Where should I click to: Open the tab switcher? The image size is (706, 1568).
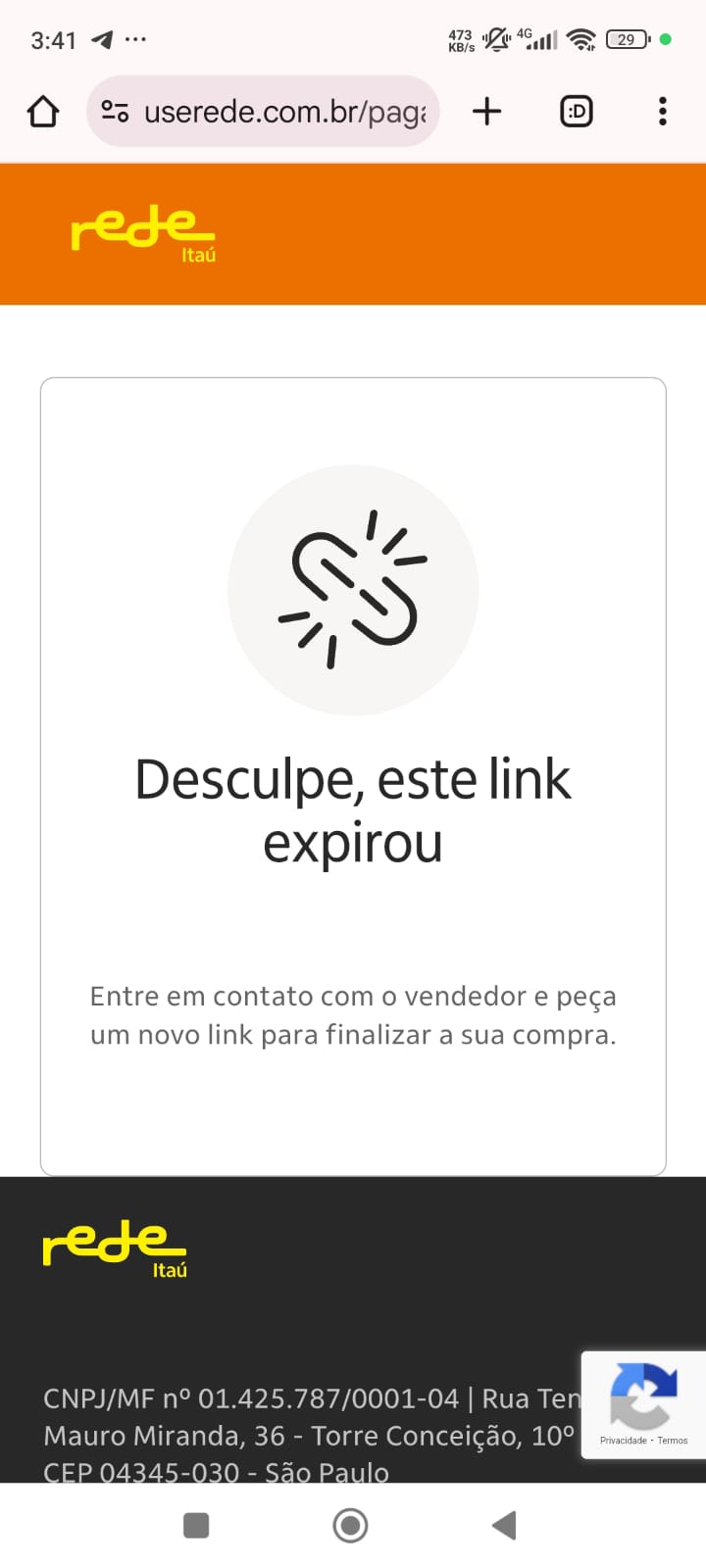coord(576,111)
